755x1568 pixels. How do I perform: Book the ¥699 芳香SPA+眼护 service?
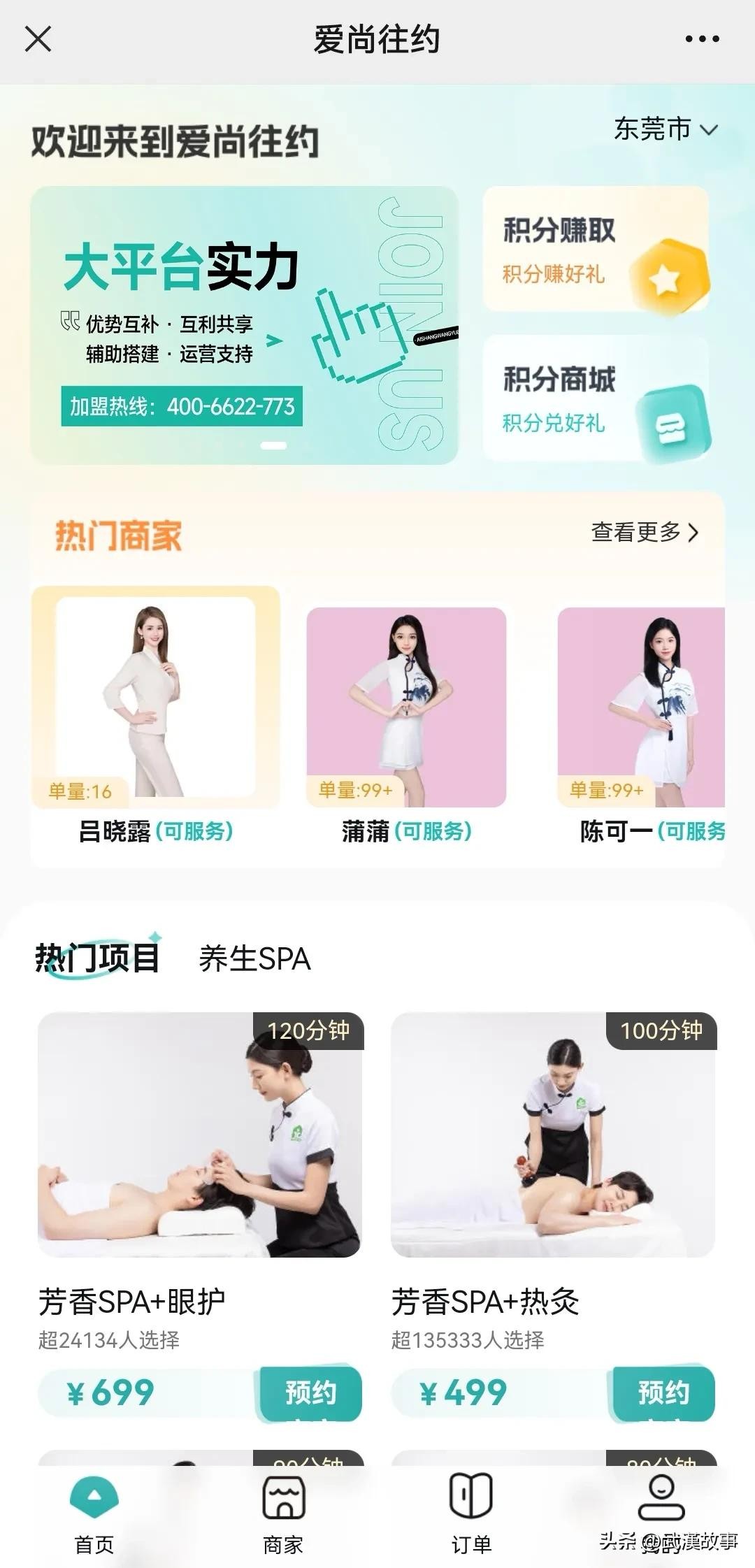click(x=310, y=1393)
